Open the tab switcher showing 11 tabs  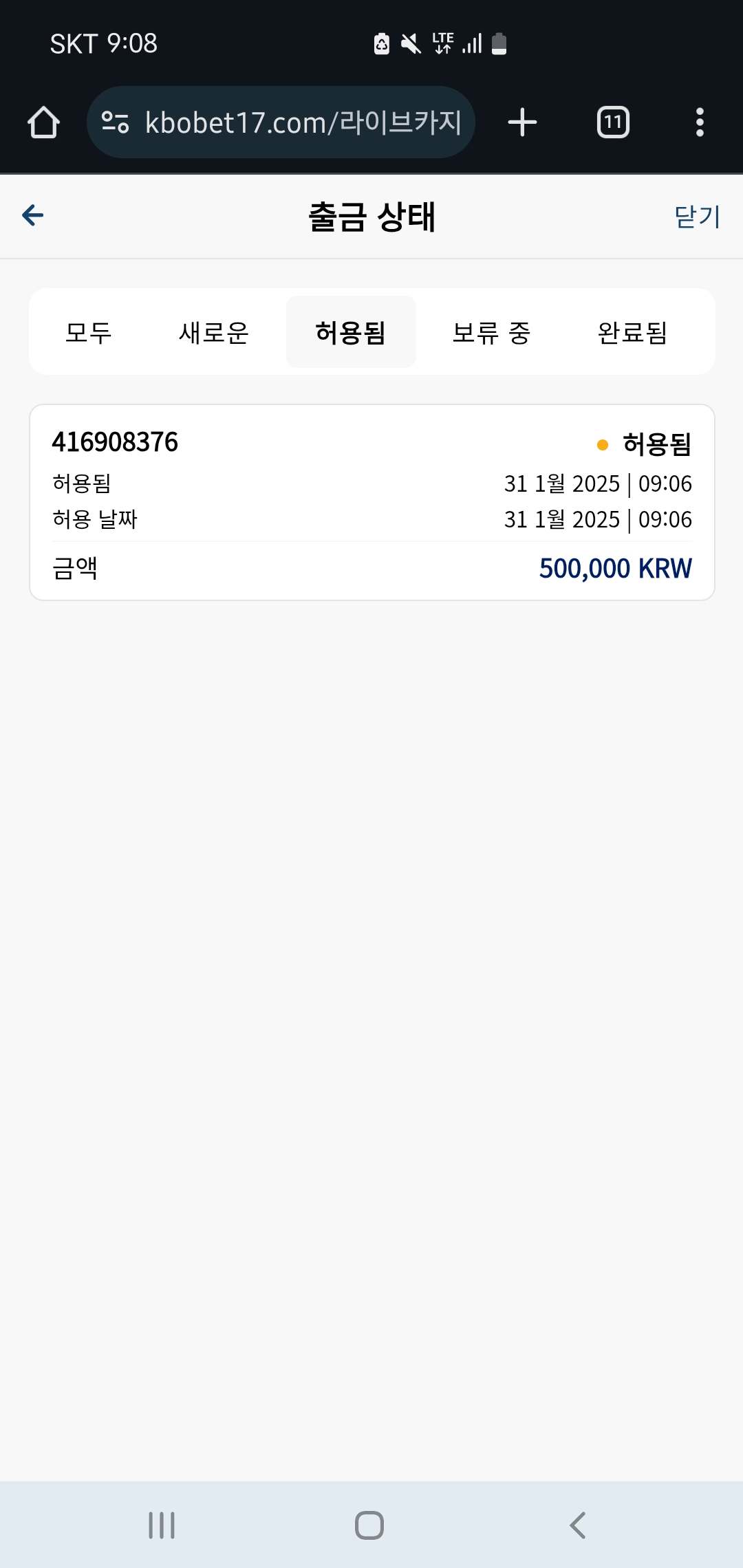pos(613,122)
